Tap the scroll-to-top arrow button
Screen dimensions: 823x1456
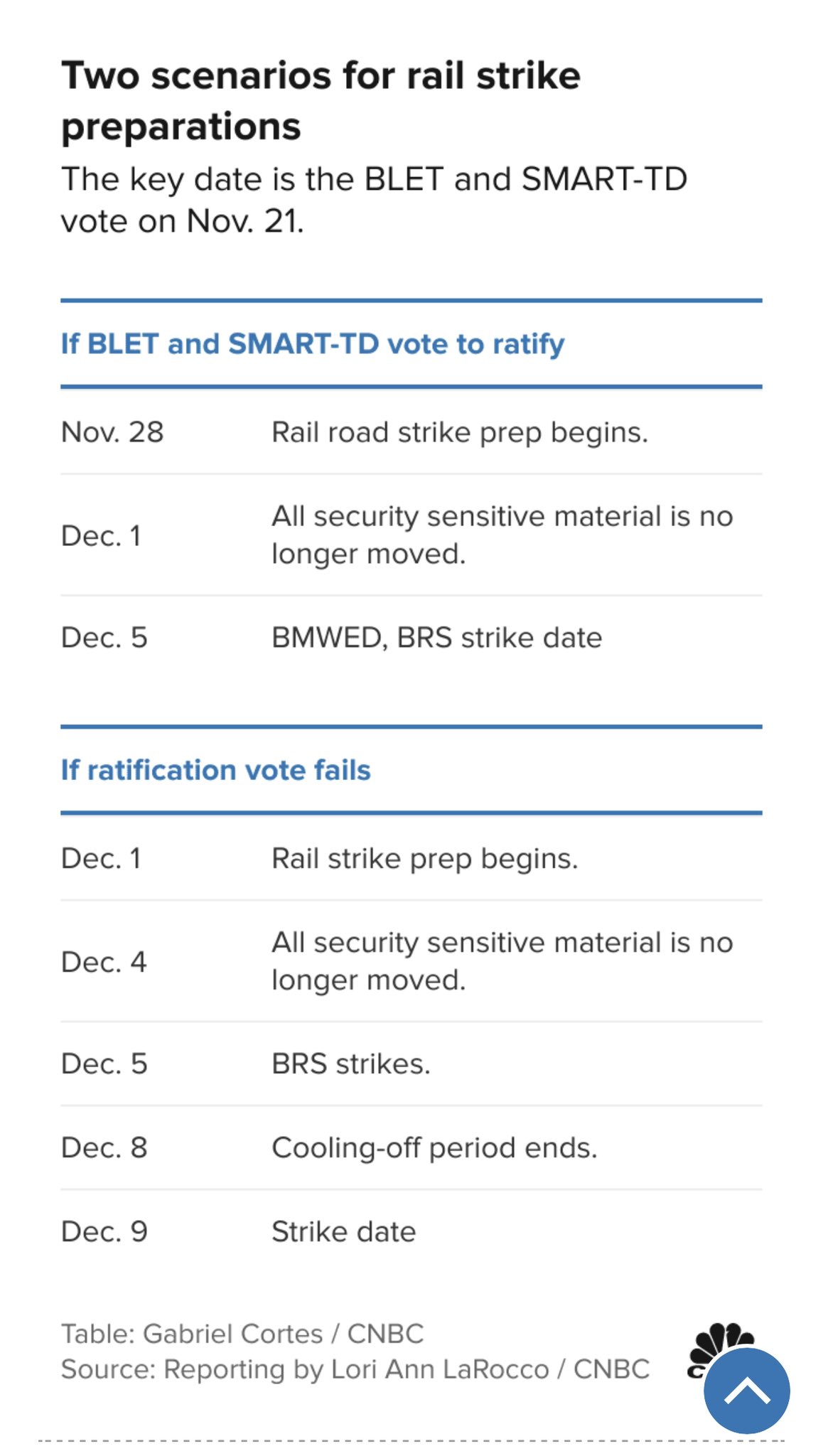746,1391
